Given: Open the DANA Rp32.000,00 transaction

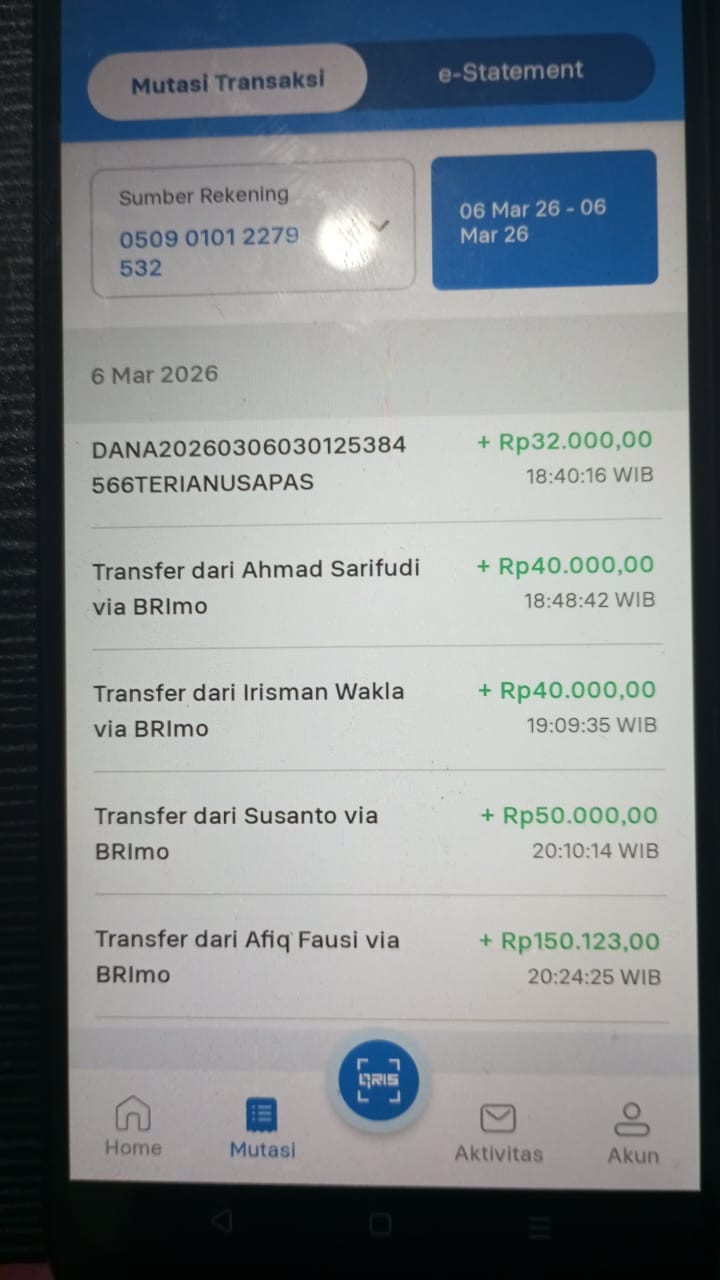Looking at the screenshot, I should (376, 462).
